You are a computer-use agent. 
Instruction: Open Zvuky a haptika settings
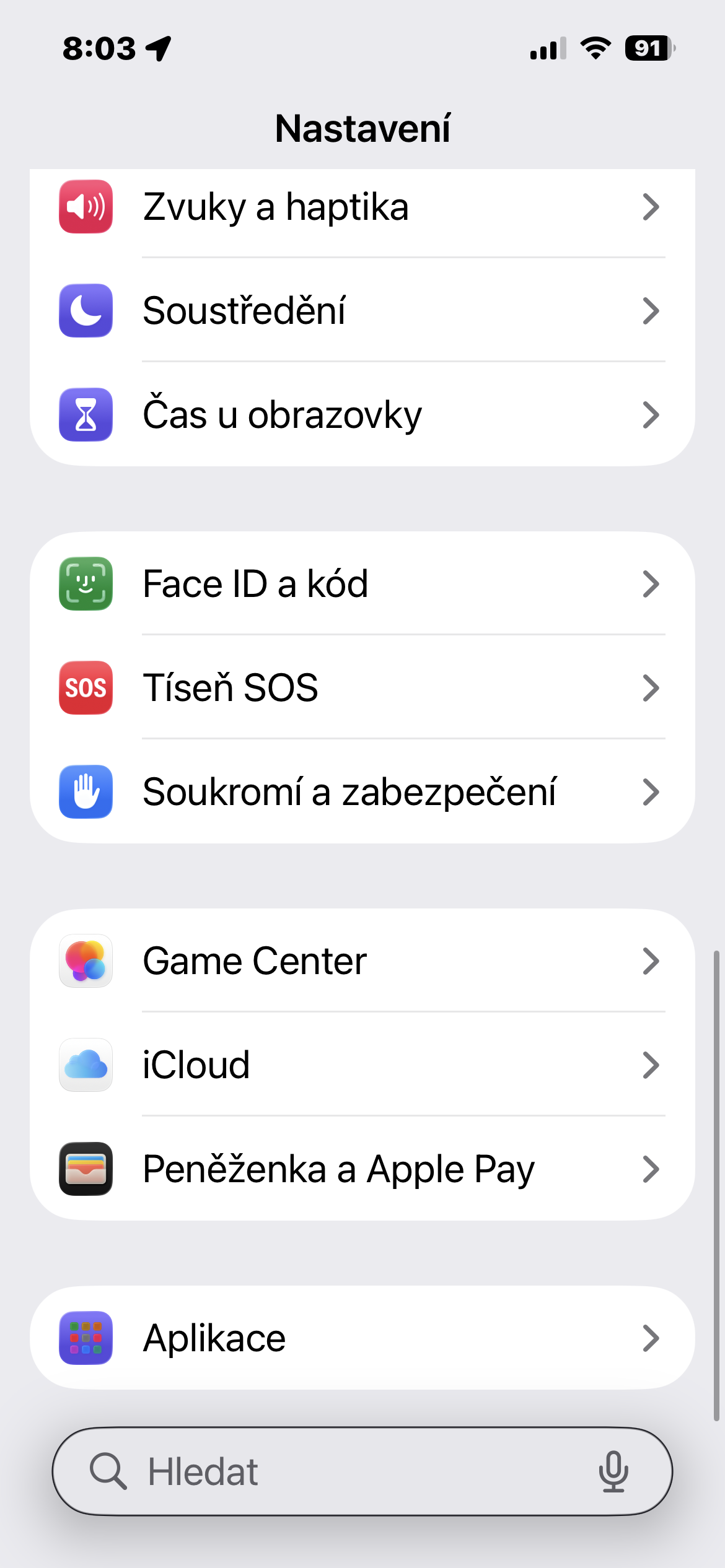362,207
